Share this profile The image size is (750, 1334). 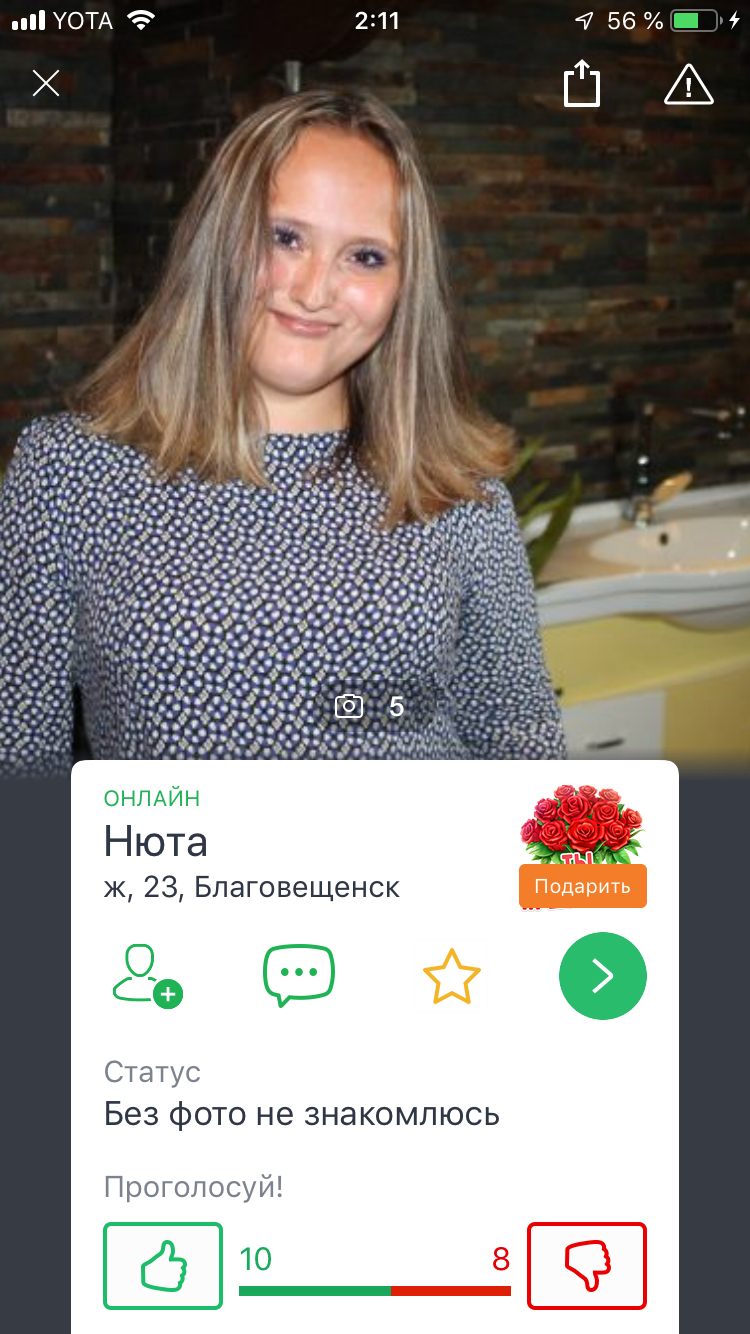(x=581, y=82)
